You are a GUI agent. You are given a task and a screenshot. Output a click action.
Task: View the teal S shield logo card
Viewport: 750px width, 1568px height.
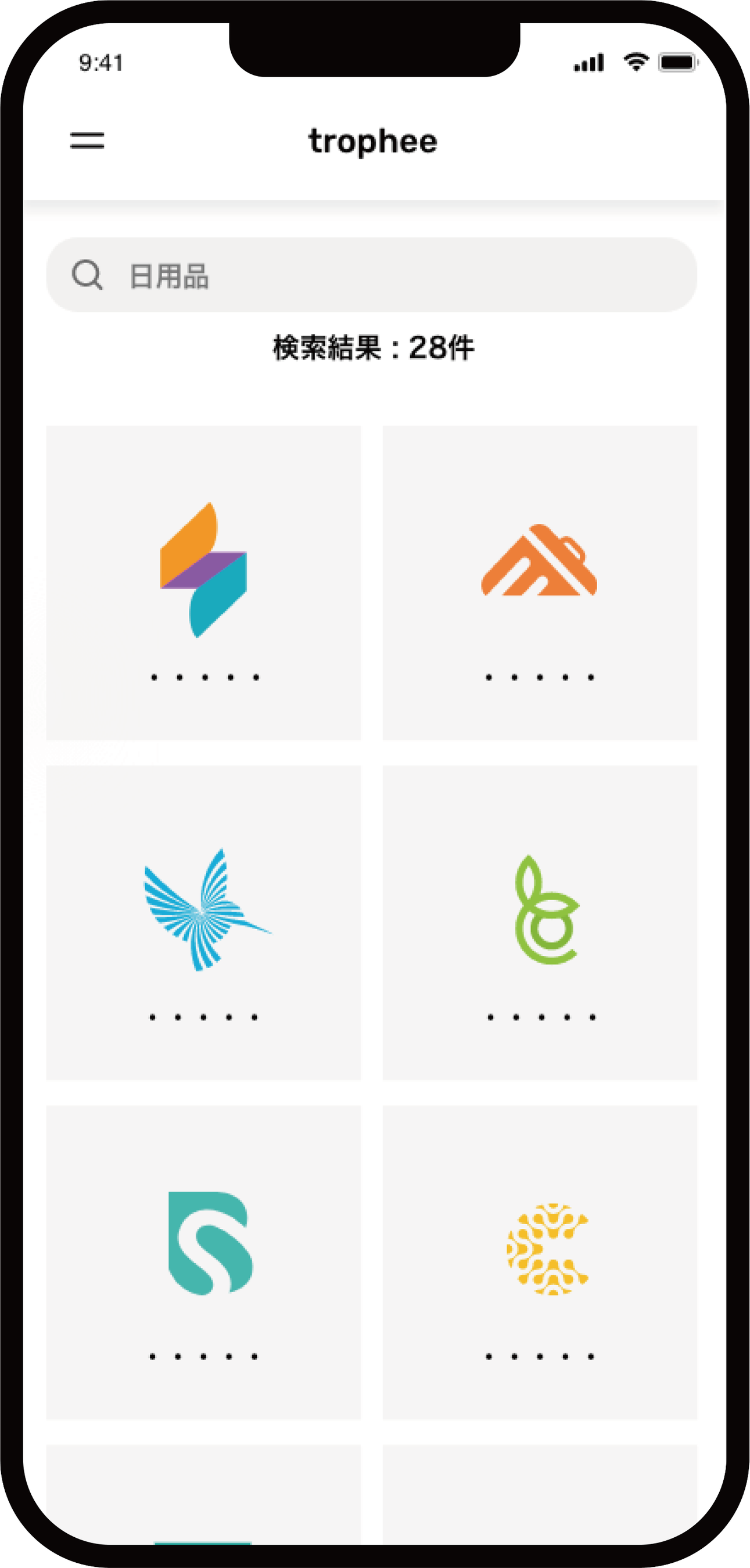[203, 1263]
